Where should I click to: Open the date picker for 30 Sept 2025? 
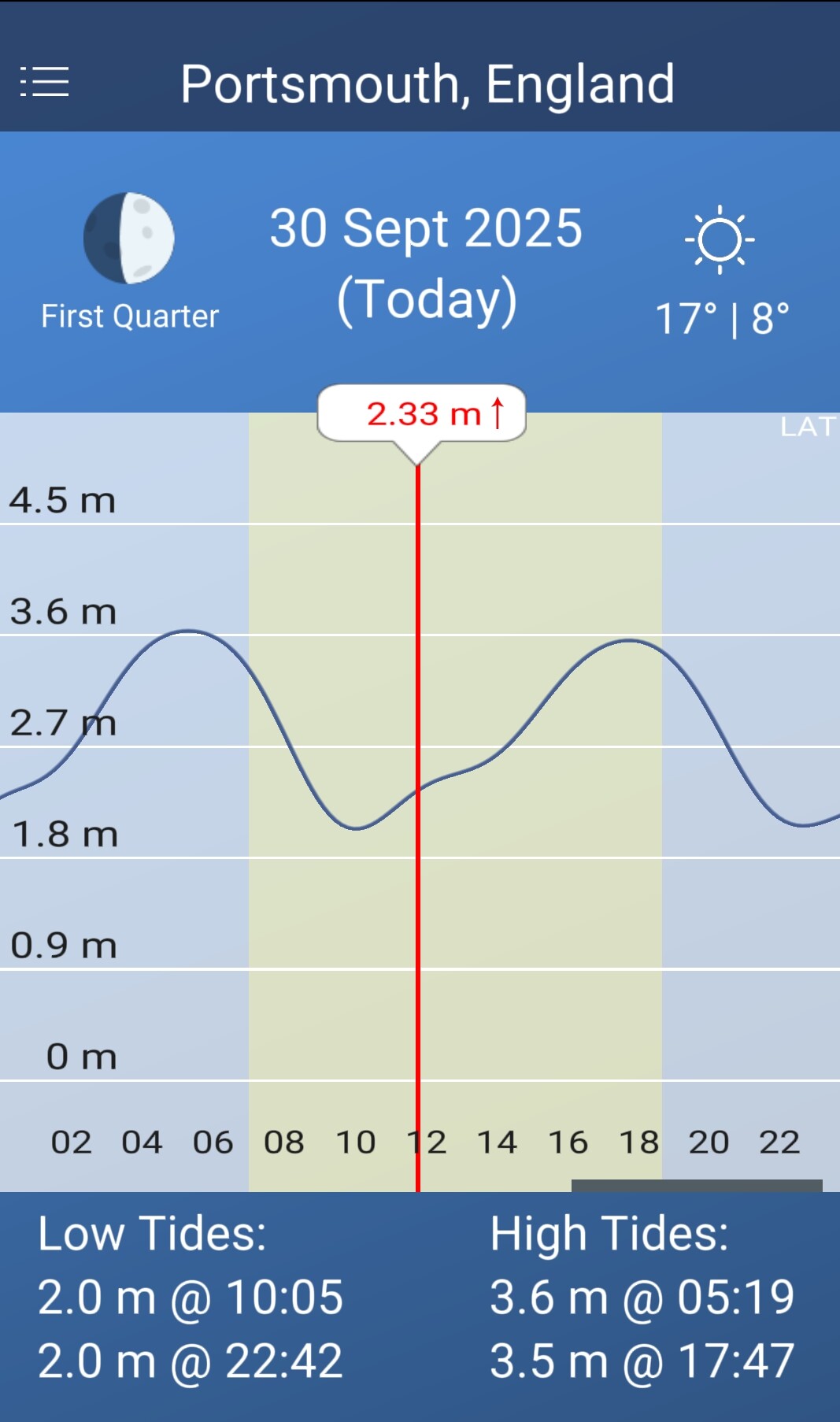point(426,263)
